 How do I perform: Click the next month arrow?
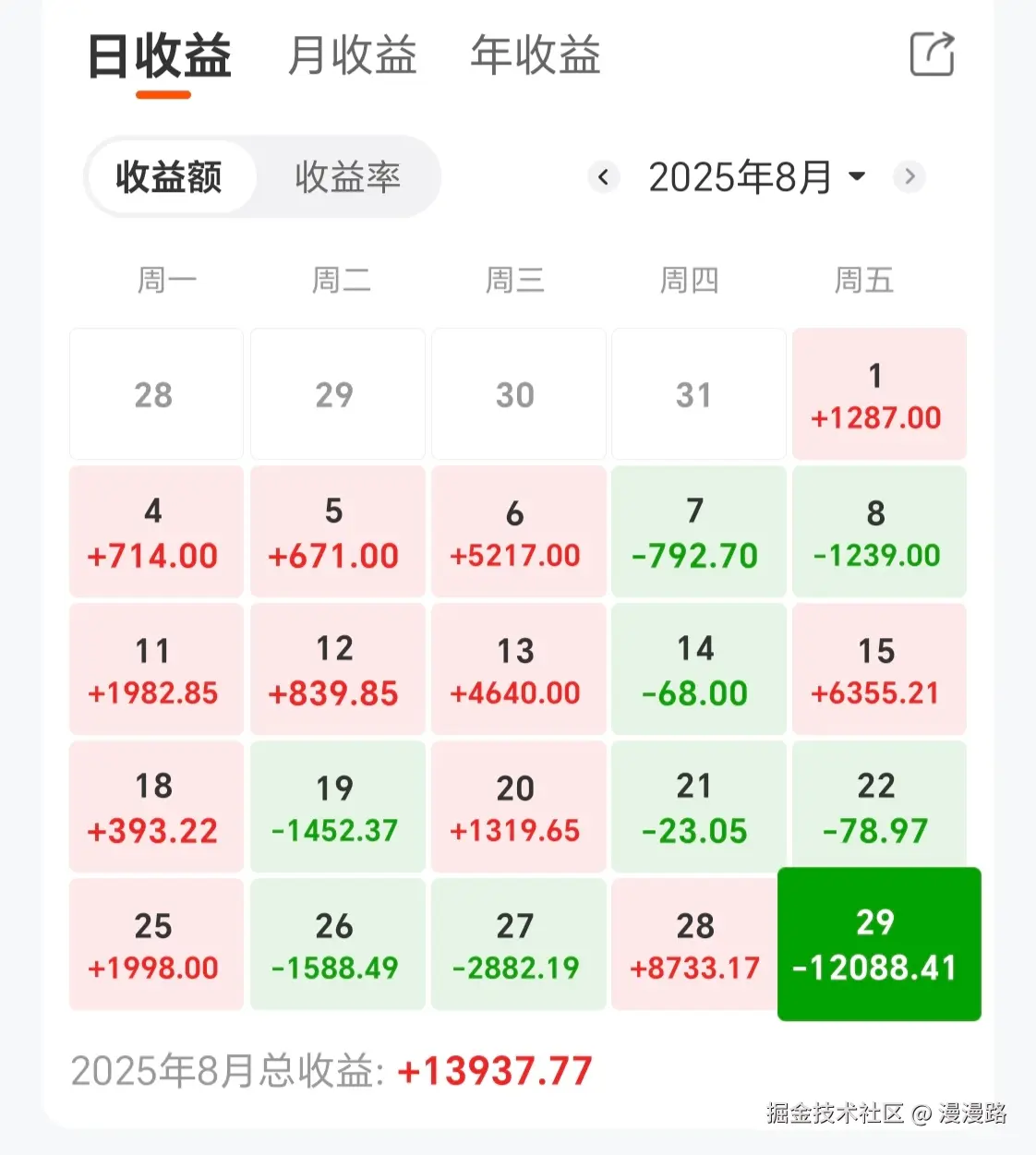click(910, 177)
